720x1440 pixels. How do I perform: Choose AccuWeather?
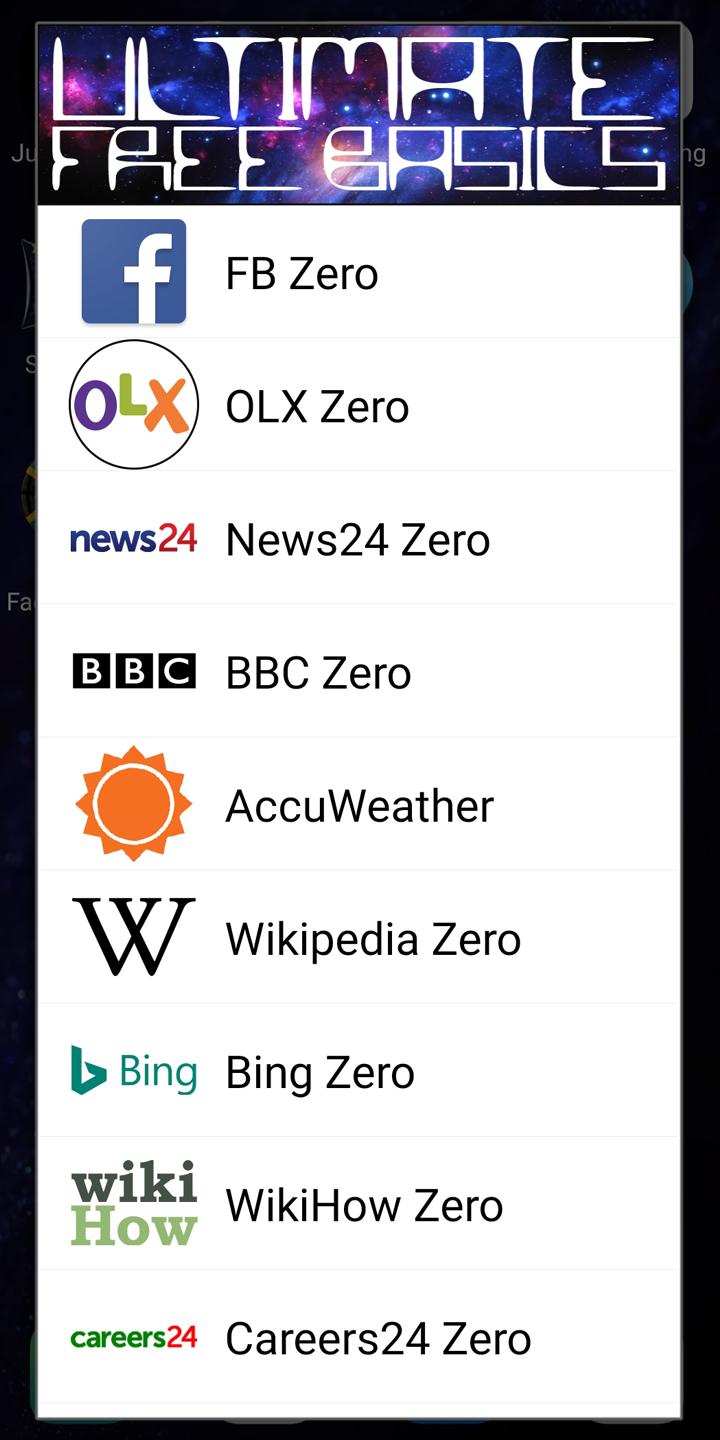pos(358,805)
